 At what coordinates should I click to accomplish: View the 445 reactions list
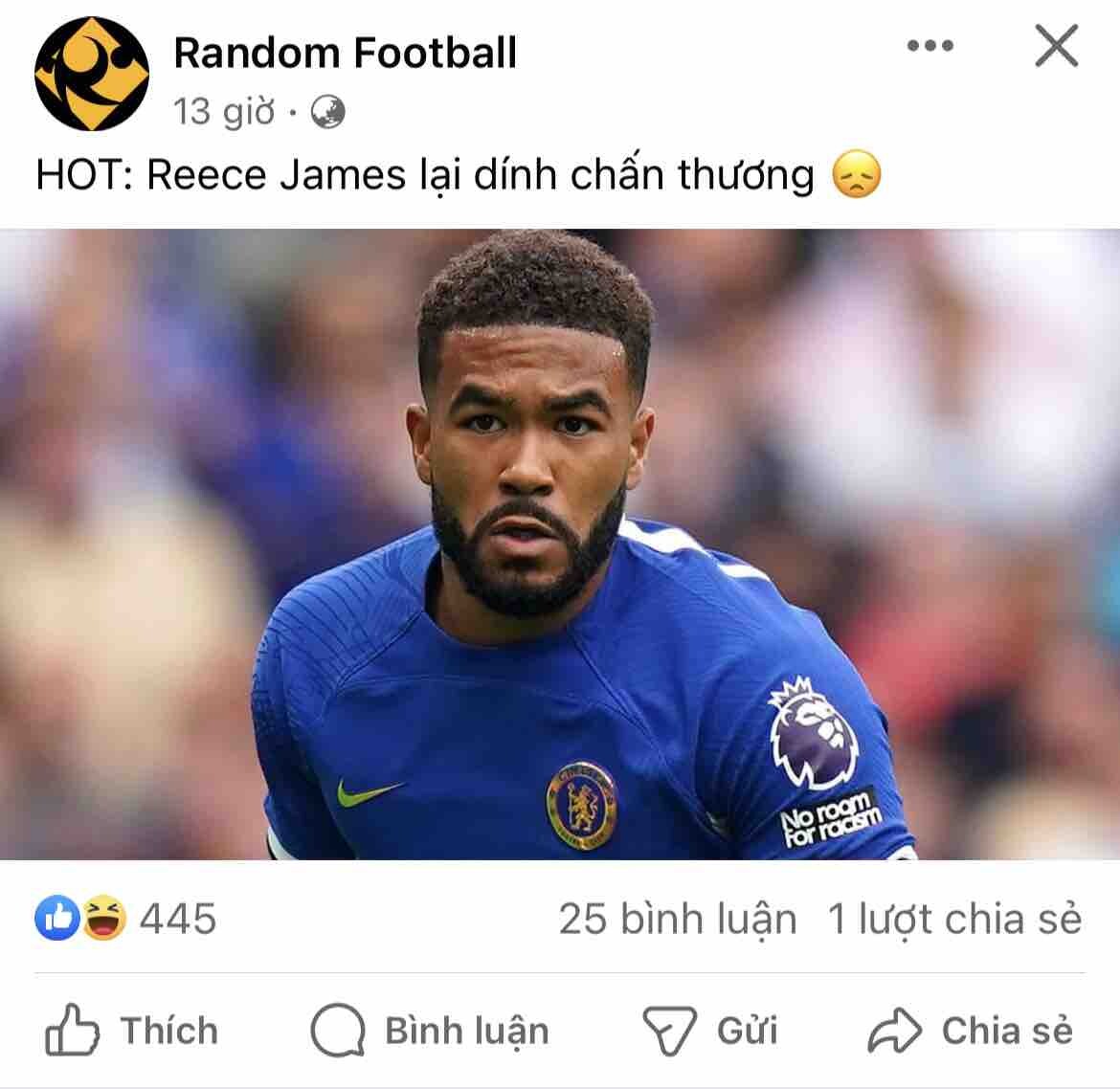(126, 919)
